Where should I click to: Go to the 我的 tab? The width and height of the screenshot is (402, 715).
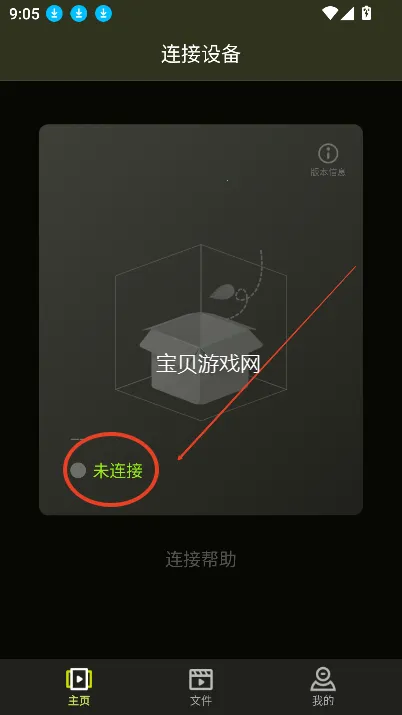[323, 687]
